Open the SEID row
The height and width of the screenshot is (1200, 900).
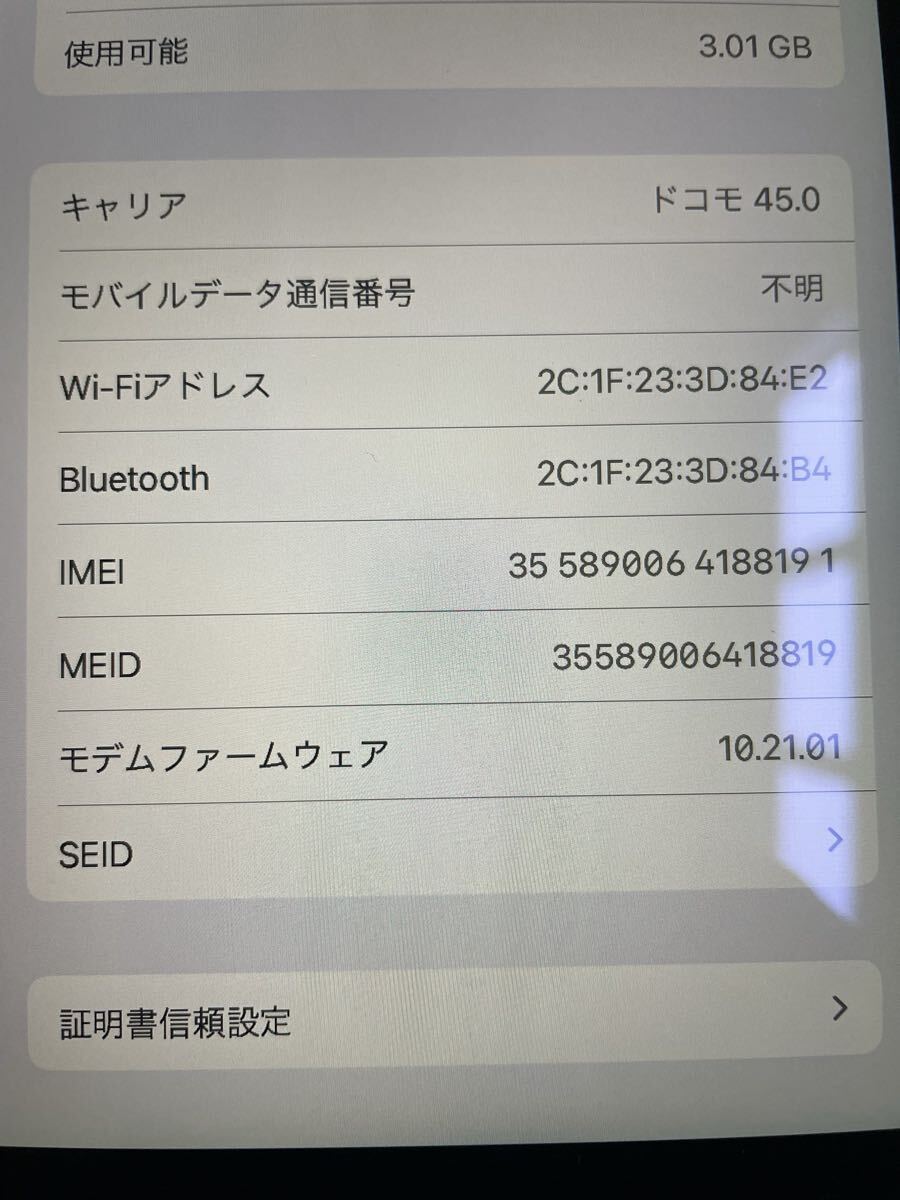click(x=450, y=850)
